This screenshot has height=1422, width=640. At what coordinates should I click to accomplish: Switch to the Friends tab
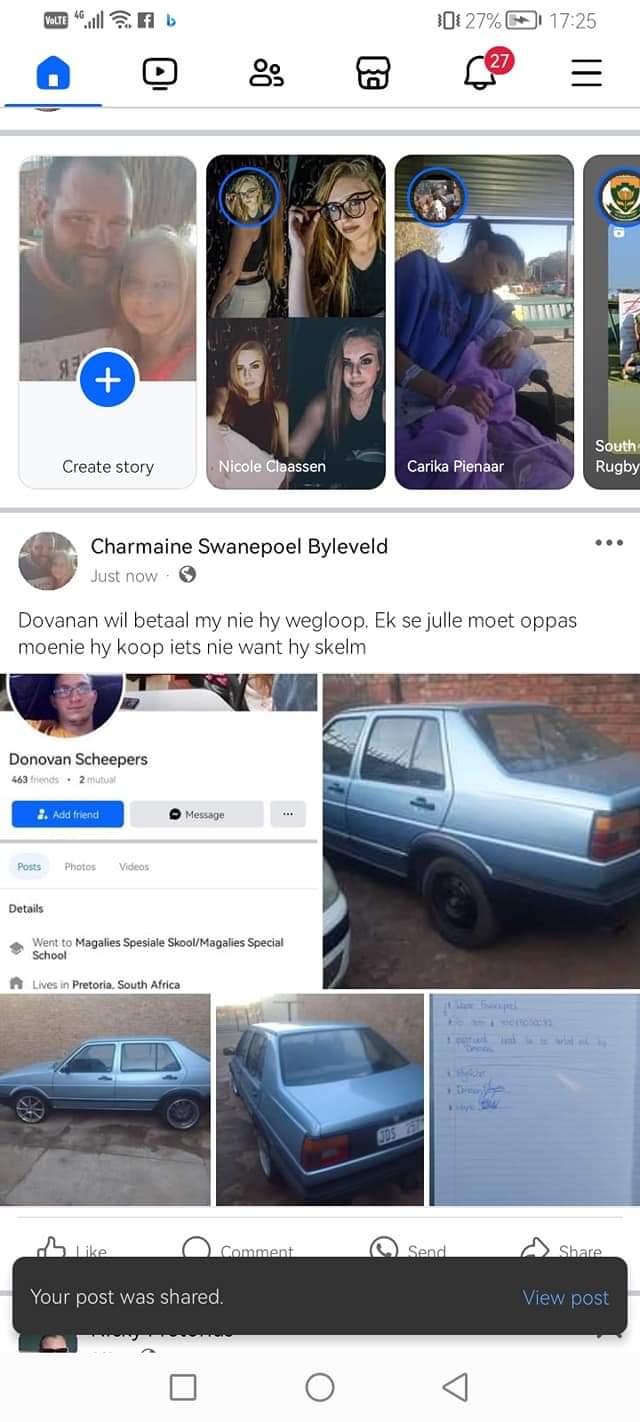coord(266,73)
